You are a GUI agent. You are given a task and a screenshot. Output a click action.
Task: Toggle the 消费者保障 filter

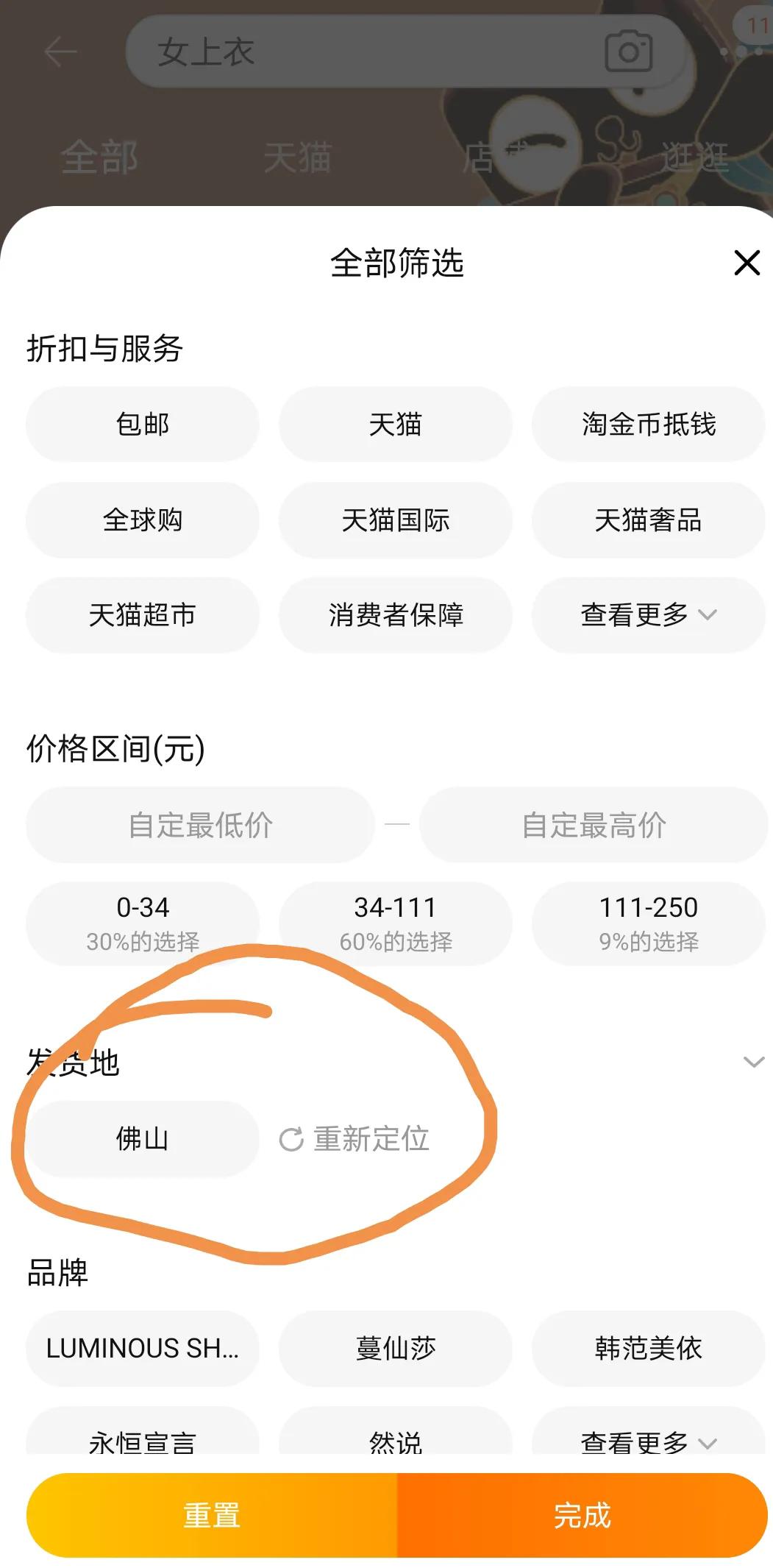click(x=396, y=616)
